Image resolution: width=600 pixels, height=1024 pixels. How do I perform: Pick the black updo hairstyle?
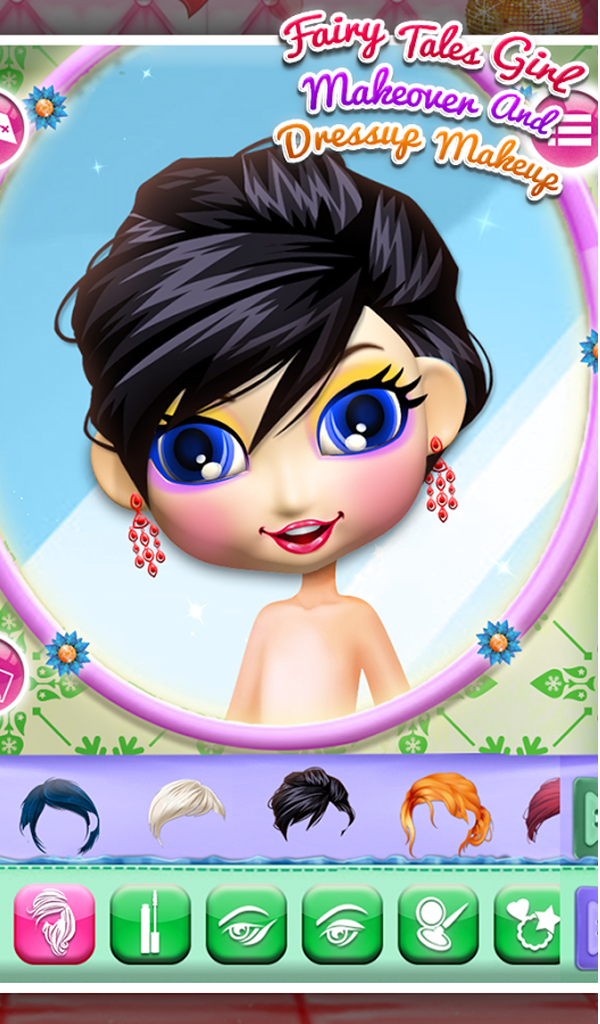tap(311, 803)
